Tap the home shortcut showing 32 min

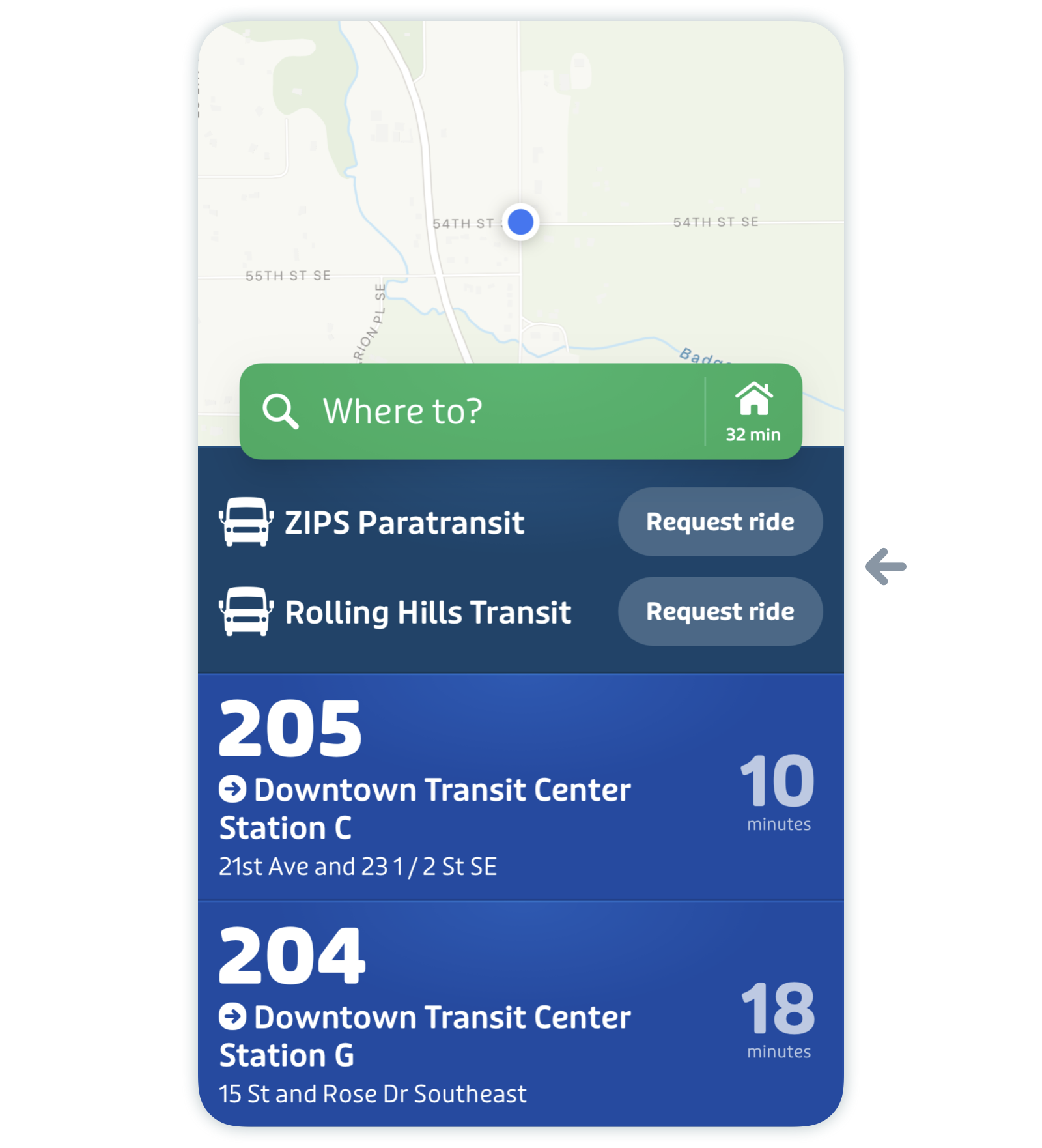753,412
